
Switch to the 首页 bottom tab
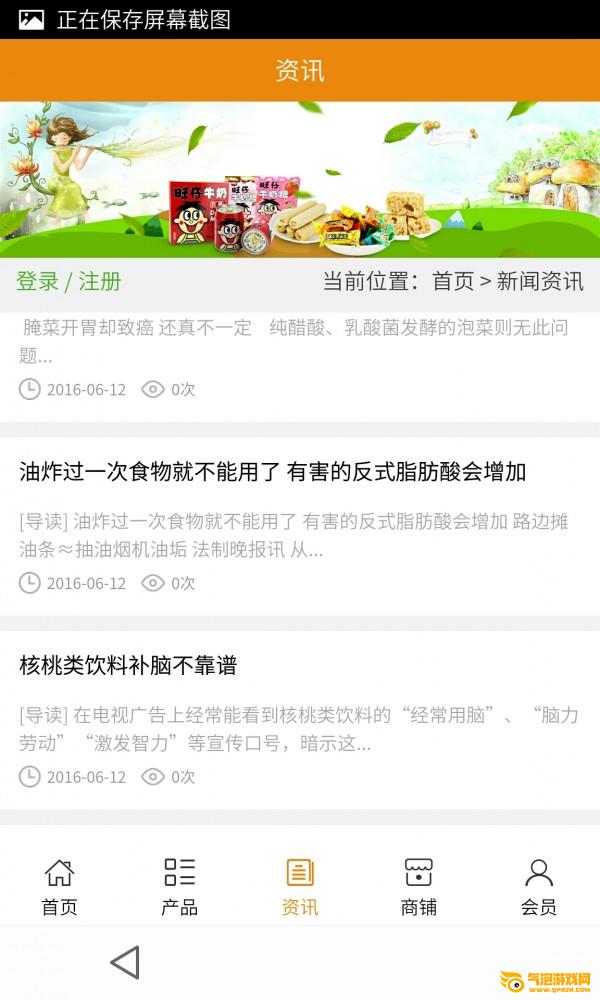(59, 887)
